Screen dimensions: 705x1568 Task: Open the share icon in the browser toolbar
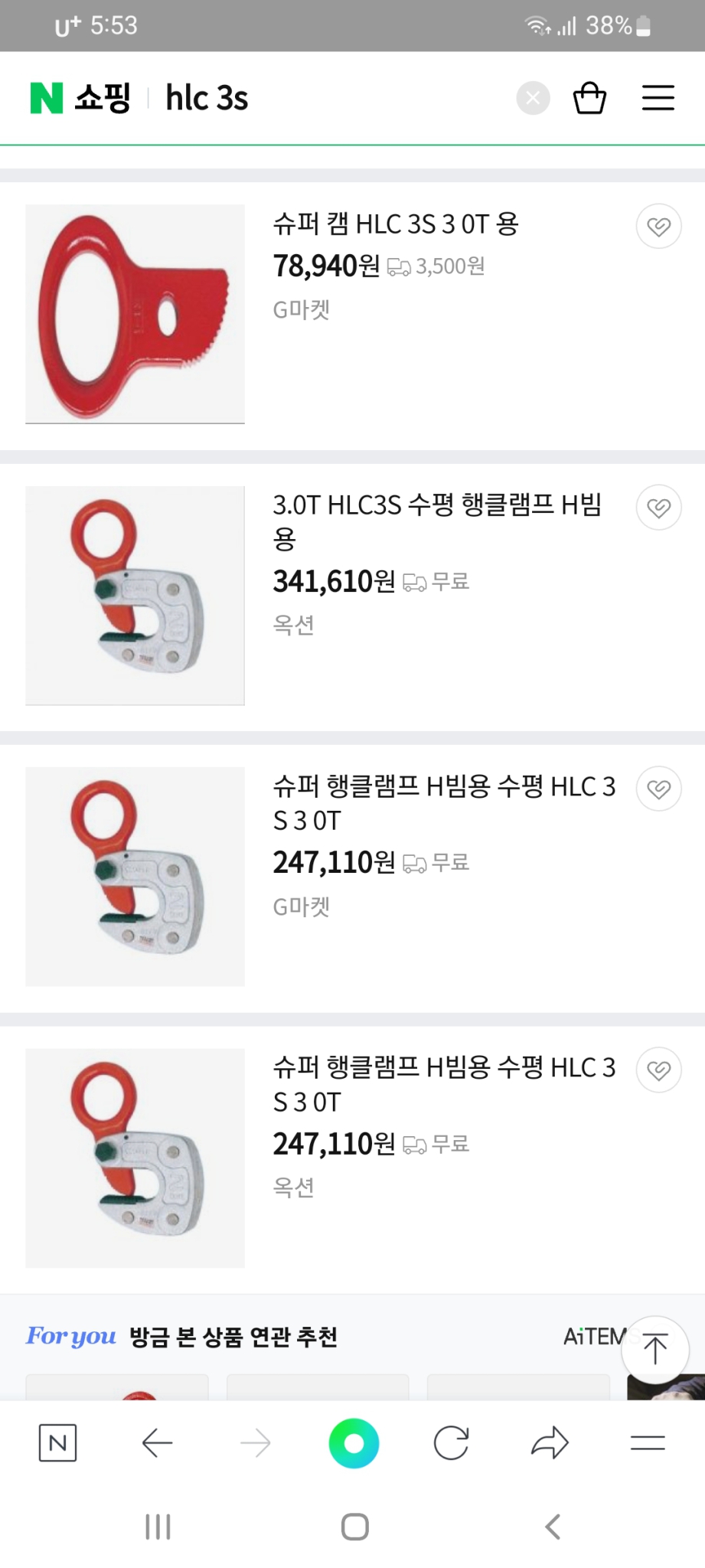(x=549, y=1442)
